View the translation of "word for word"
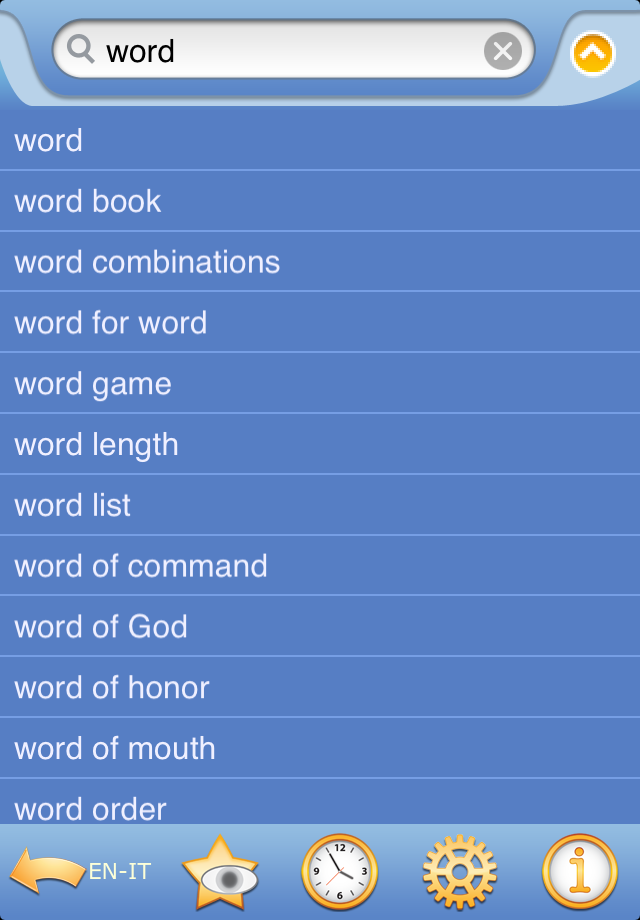 point(320,323)
